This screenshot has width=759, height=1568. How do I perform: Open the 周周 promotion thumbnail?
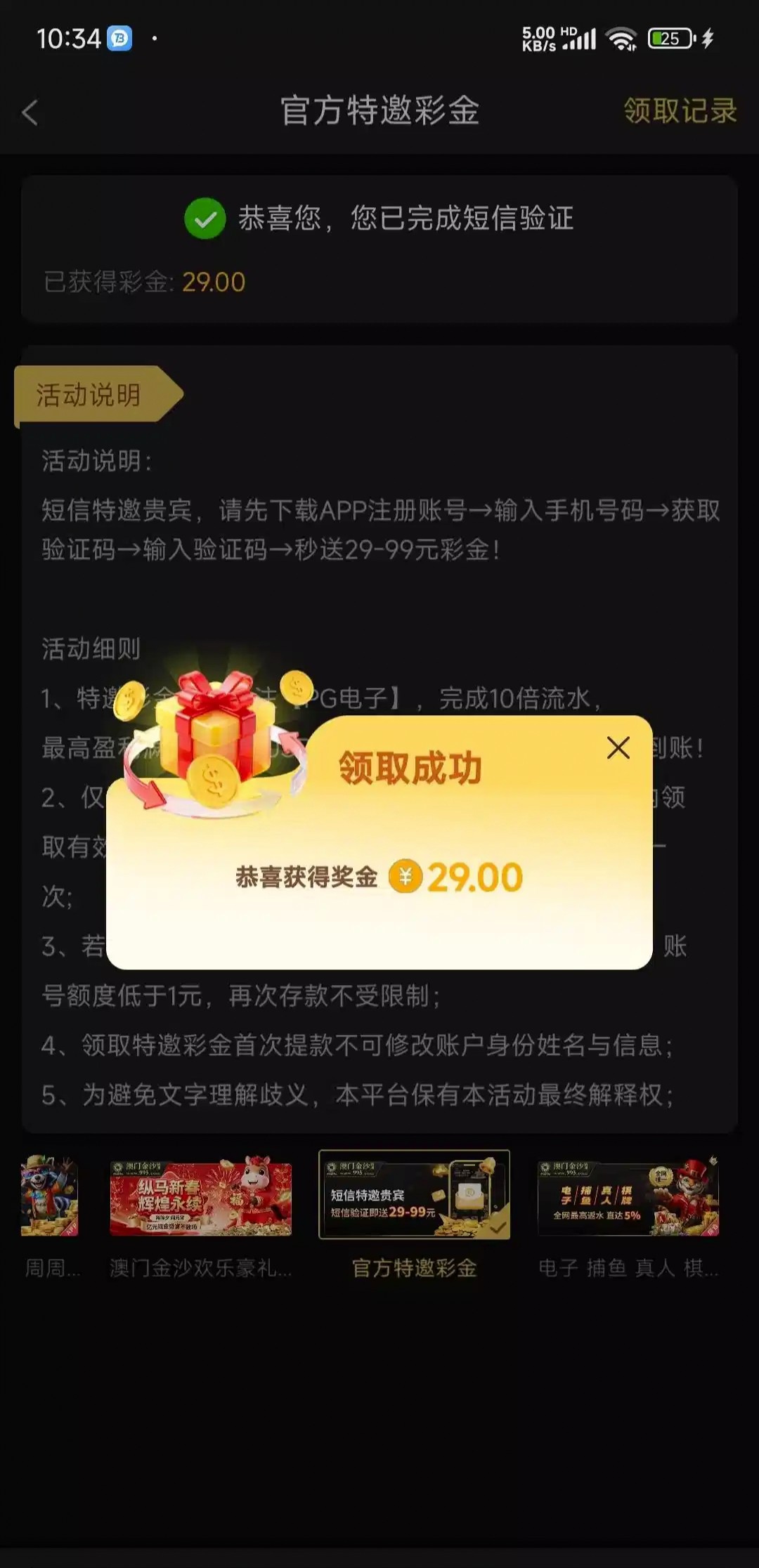(49, 1196)
